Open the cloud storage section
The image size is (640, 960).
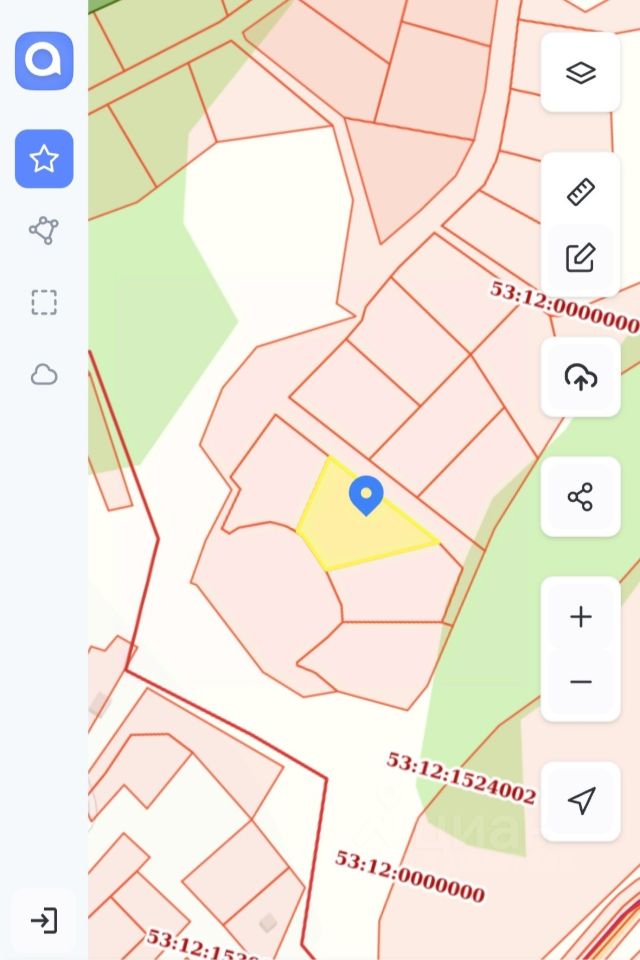pos(44,375)
